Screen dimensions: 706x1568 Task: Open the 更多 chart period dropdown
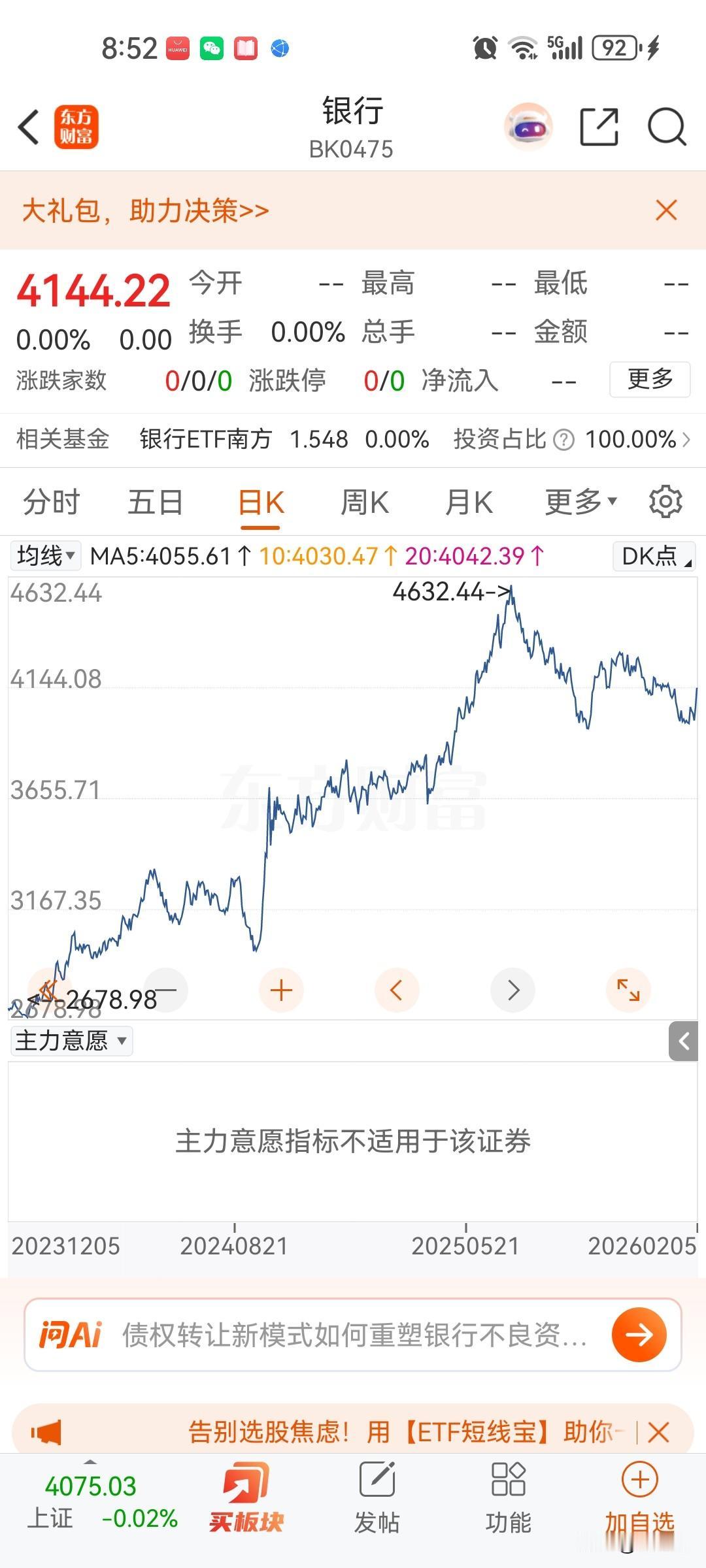(x=579, y=502)
